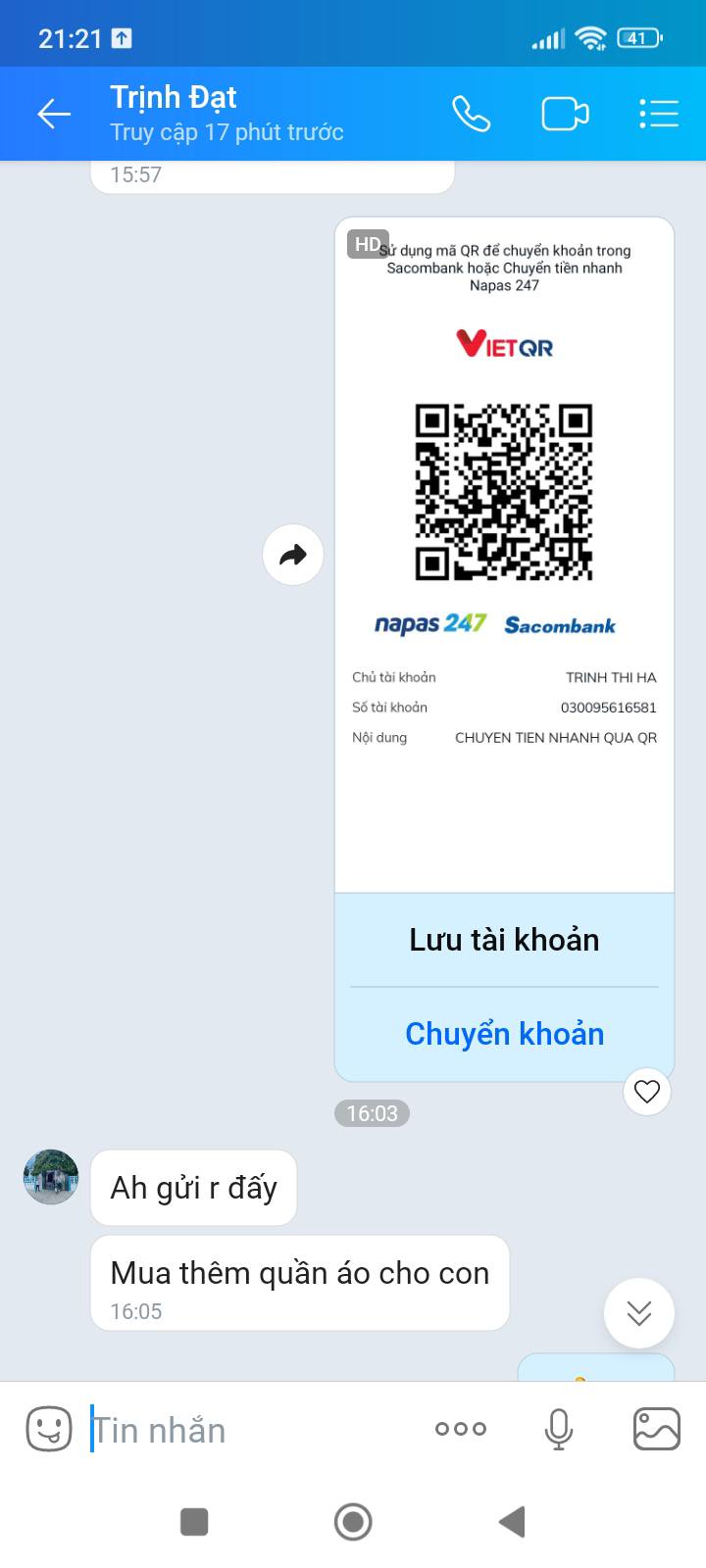Open the chat options menu
Screen dimensions: 706x1568
[659, 114]
